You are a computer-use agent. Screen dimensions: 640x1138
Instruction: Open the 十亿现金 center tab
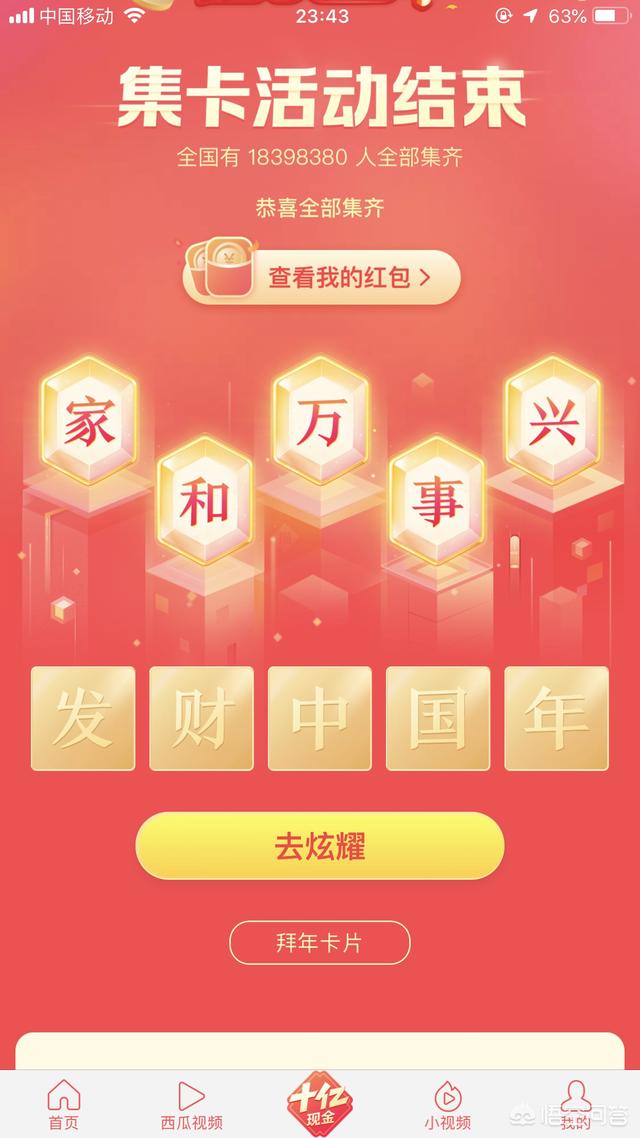pyautogui.click(x=320, y=1103)
